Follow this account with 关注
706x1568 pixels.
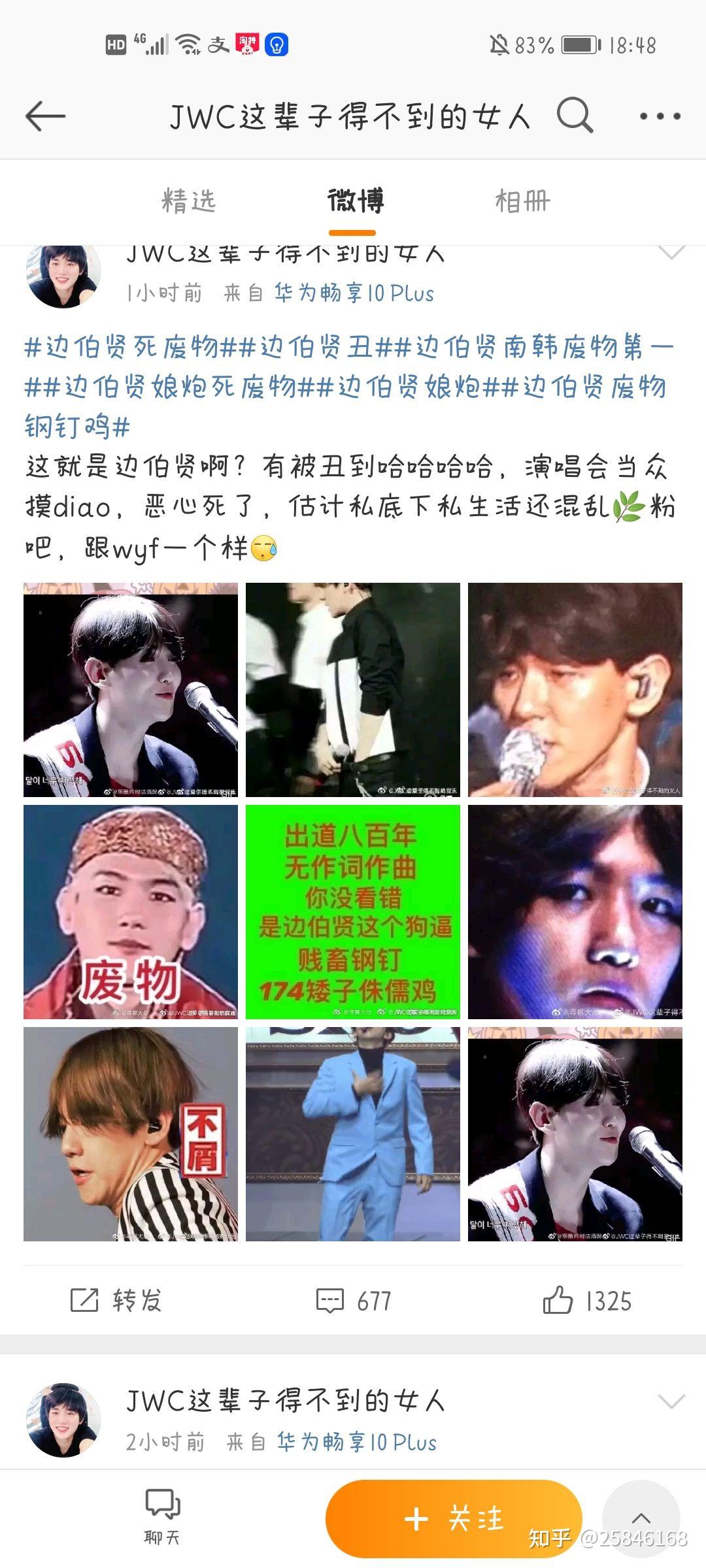point(454,1518)
